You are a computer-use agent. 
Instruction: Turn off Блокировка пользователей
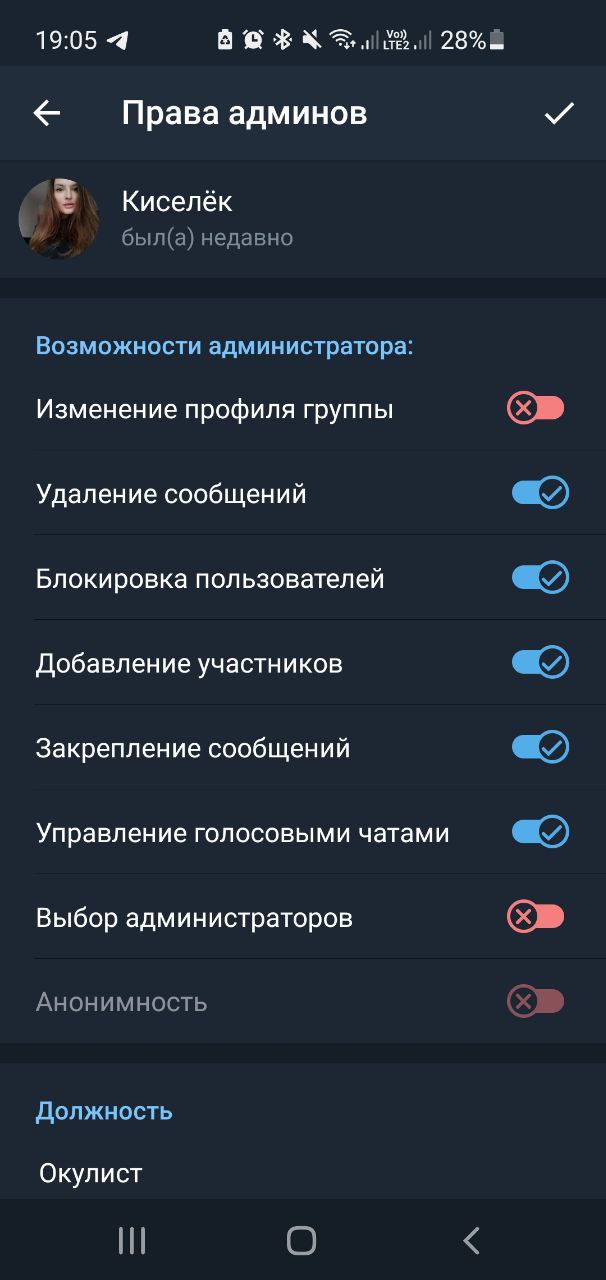click(x=539, y=578)
